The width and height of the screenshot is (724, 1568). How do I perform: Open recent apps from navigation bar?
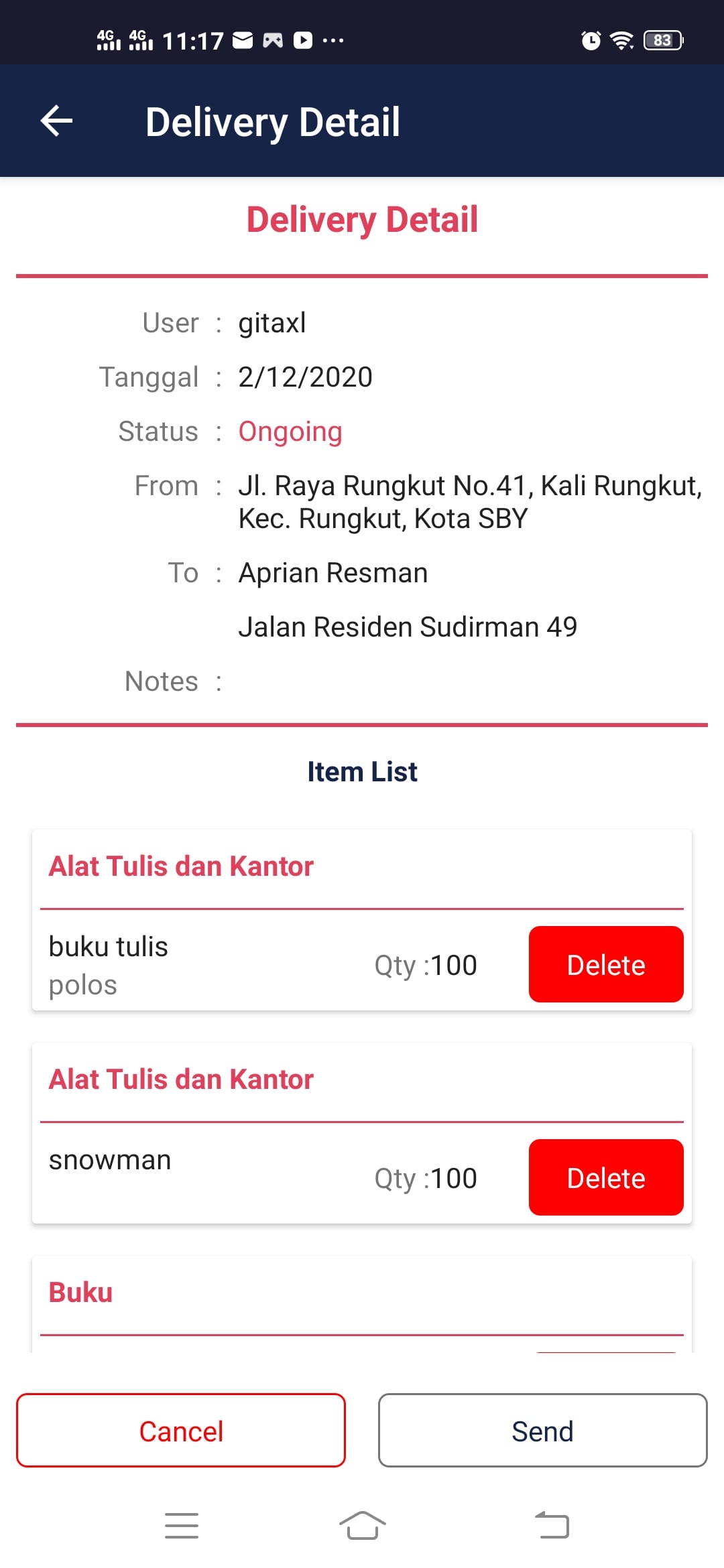[x=182, y=1526]
